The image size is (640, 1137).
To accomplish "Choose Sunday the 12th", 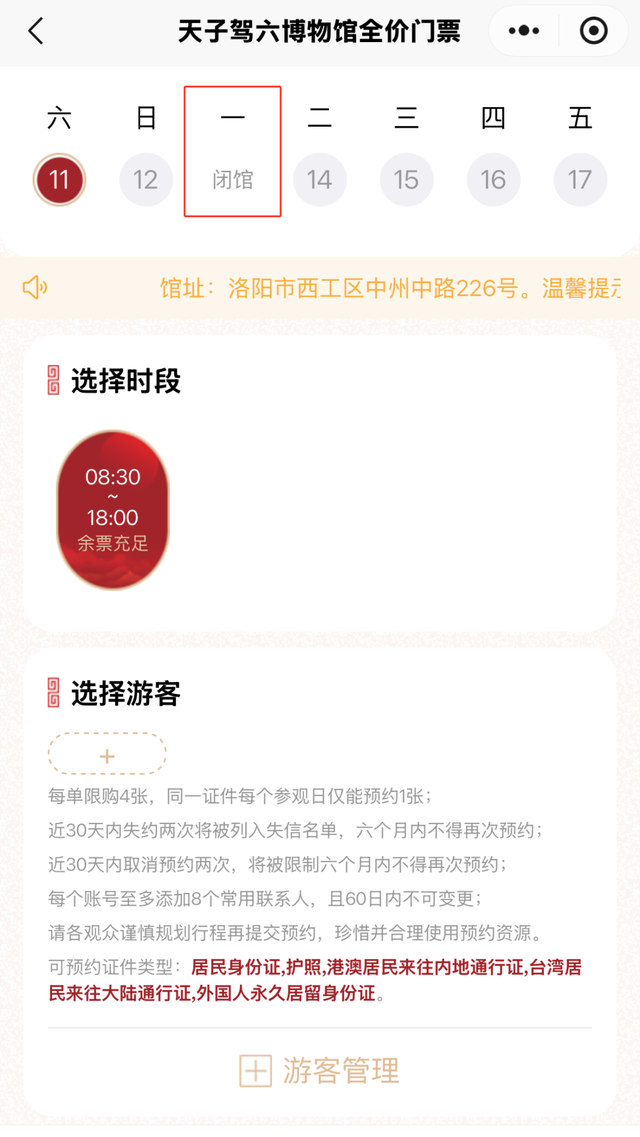I will point(146,180).
